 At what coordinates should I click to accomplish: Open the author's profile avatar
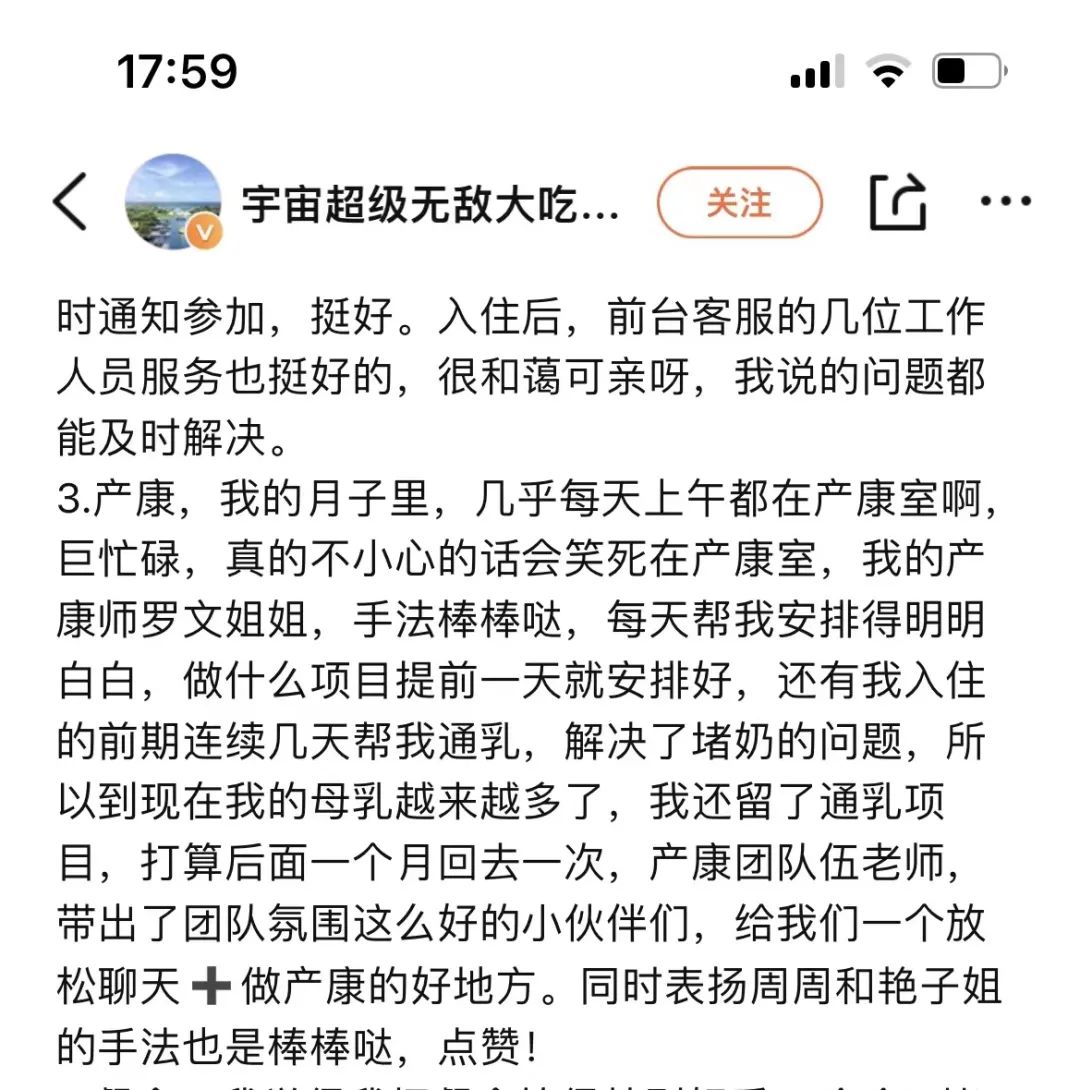(x=172, y=202)
